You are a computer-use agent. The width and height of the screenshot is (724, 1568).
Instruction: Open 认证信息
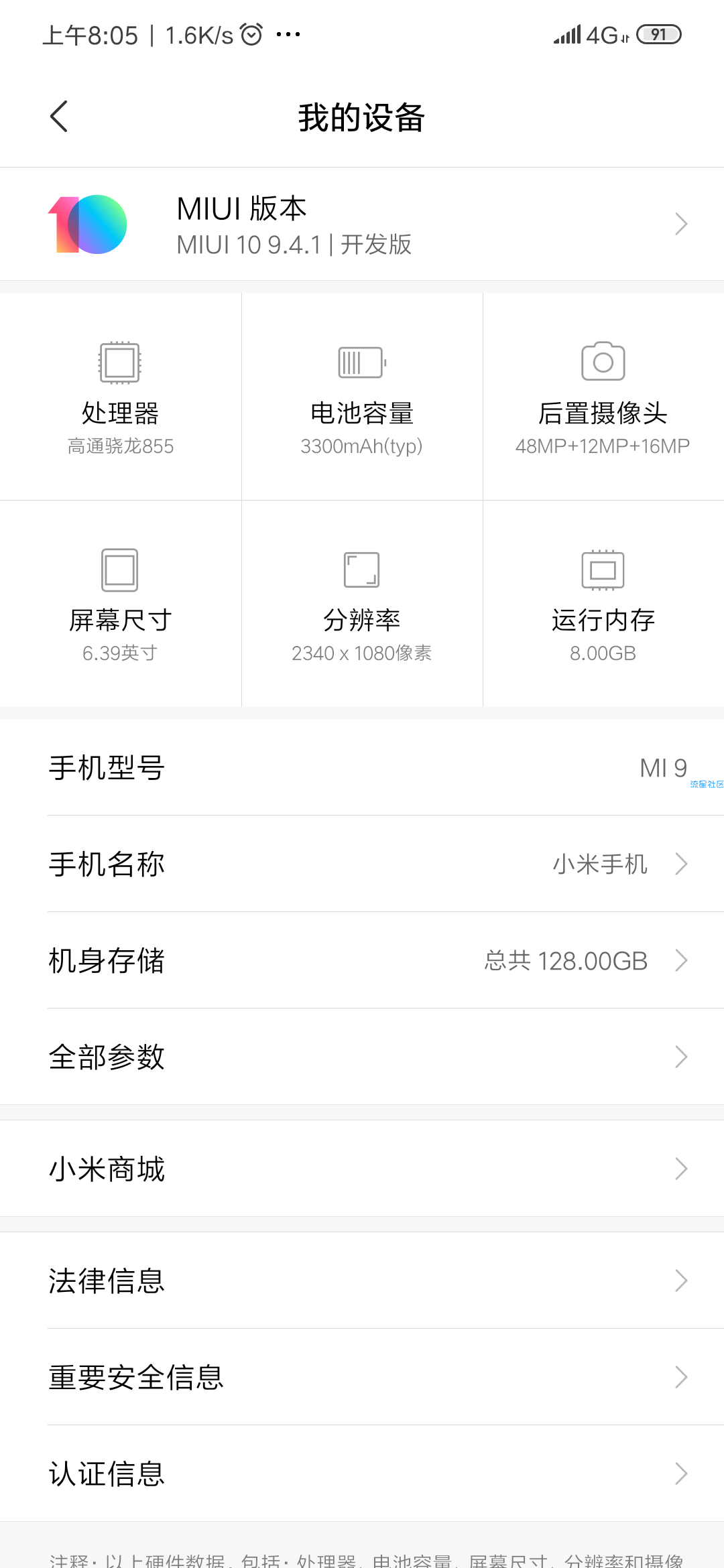(362, 1474)
